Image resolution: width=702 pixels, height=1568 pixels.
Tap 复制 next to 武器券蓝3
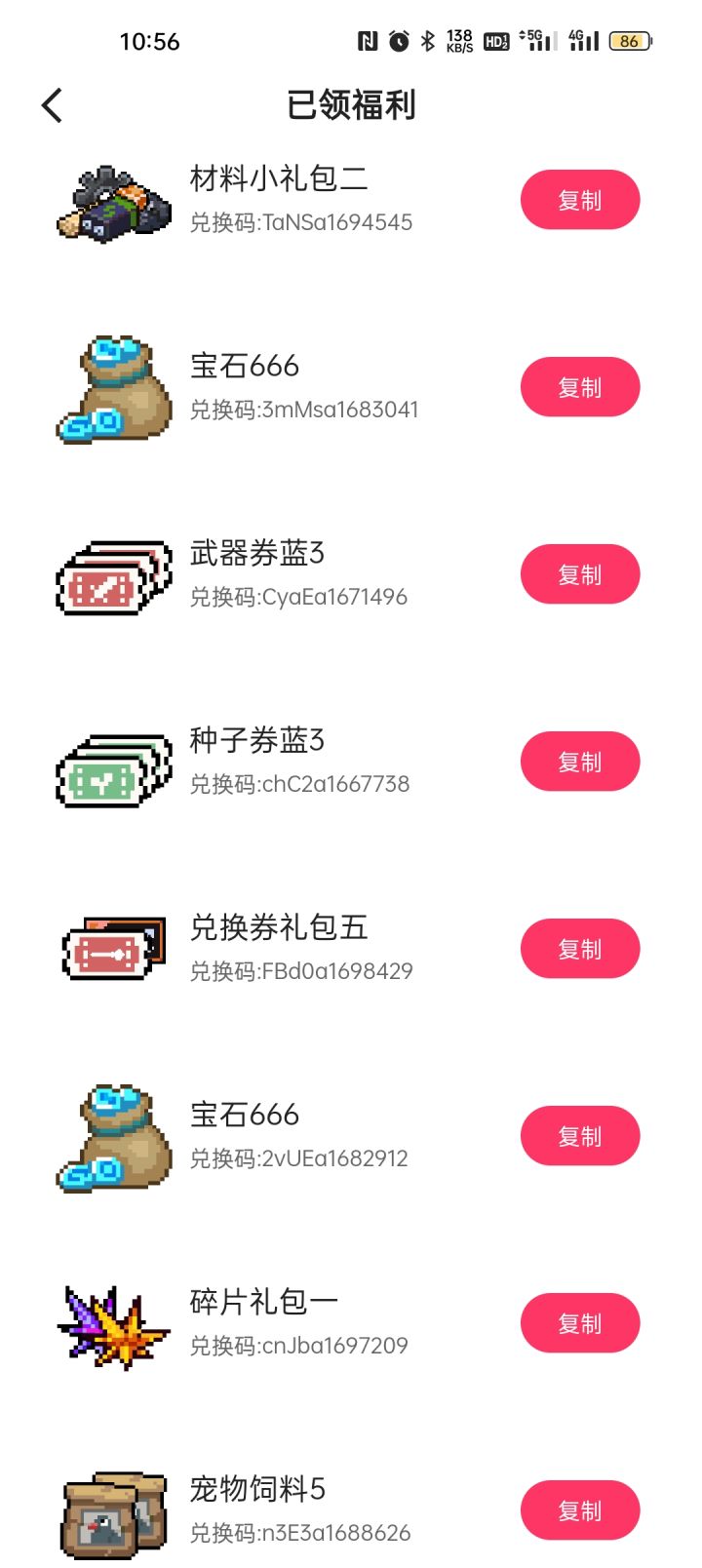point(579,574)
